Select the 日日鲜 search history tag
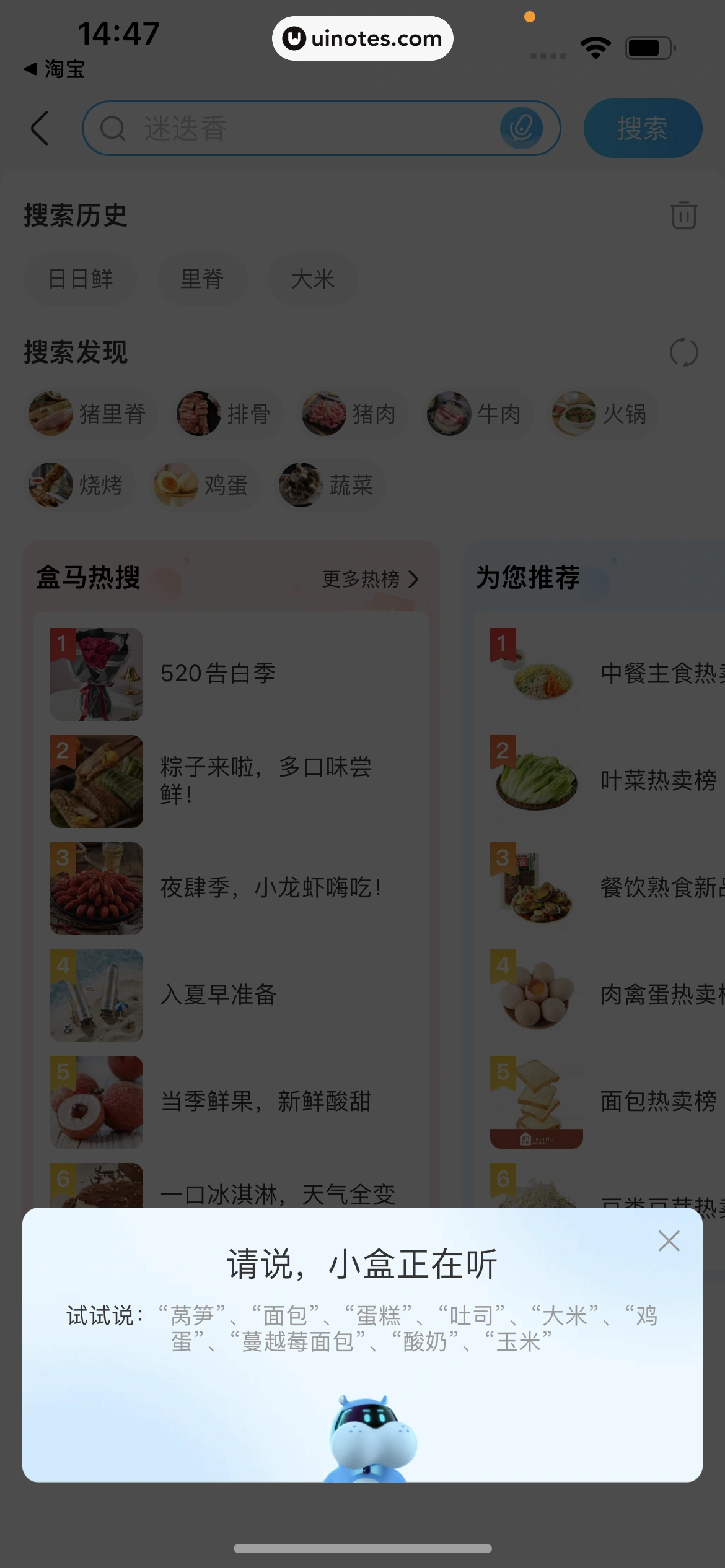Screen dimensions: 725x1568 [80, 279]
